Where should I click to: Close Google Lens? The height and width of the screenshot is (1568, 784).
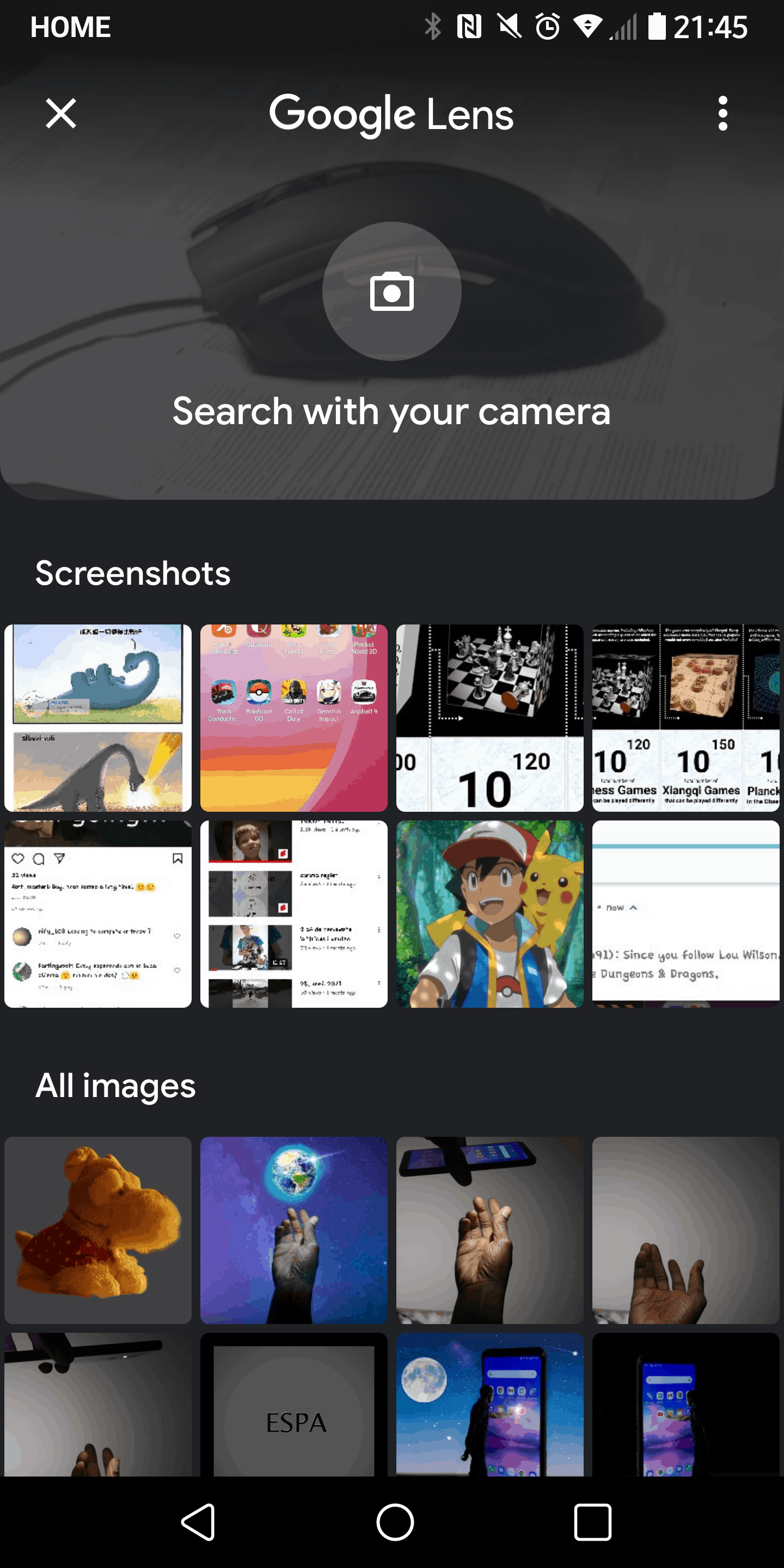61,114
